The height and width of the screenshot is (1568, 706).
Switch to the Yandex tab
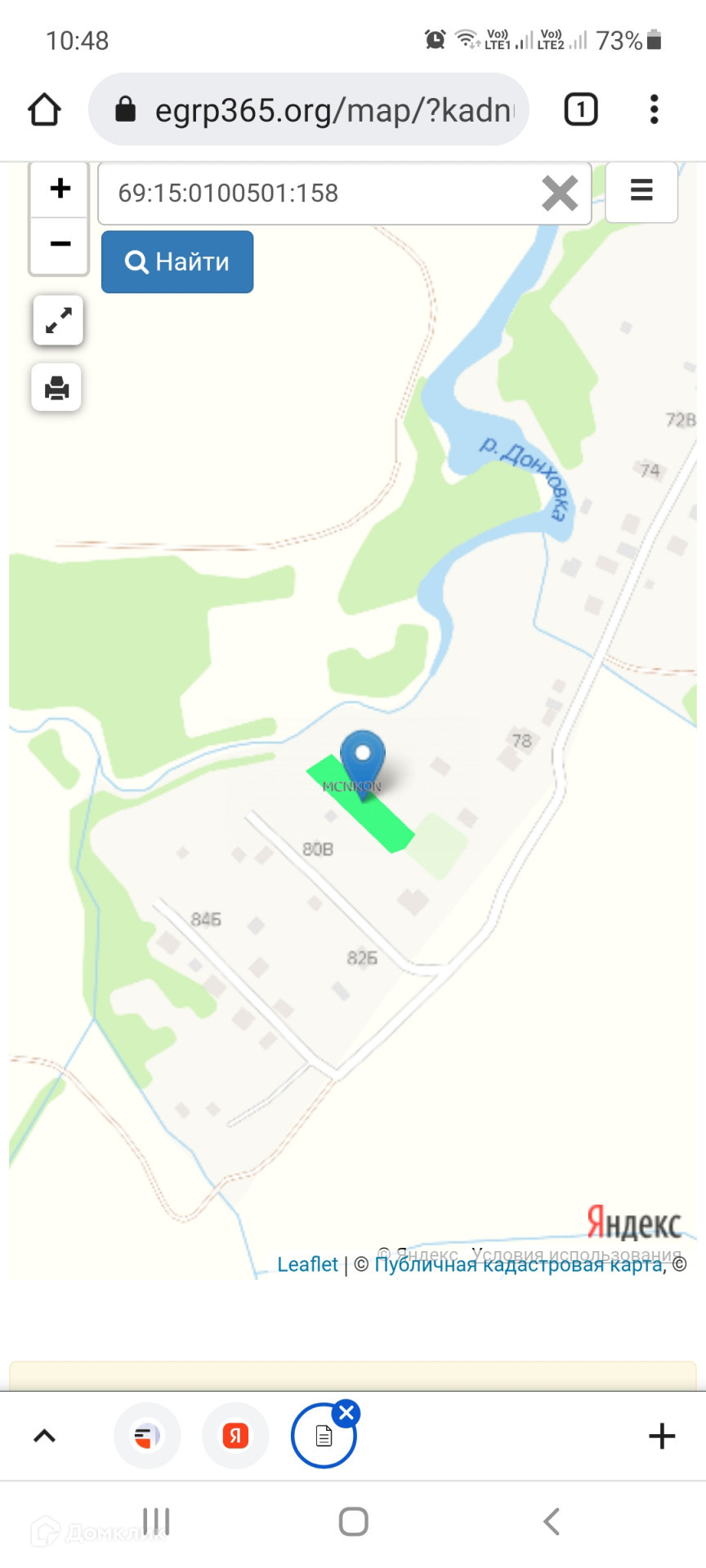235,1436
